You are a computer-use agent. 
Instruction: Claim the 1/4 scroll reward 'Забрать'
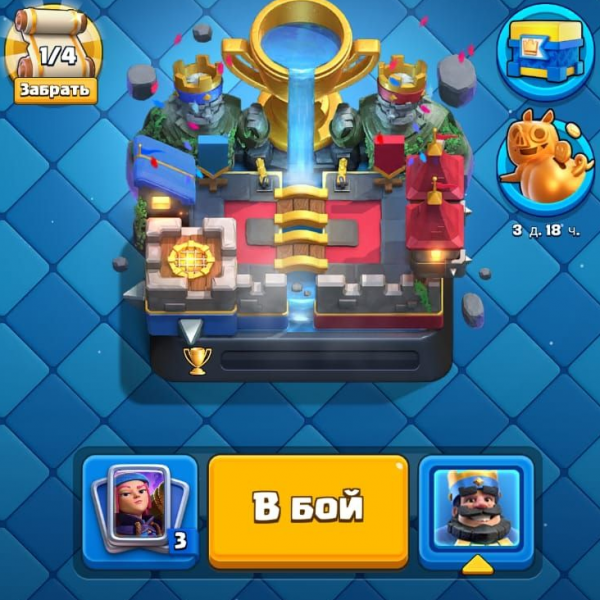click(x=55, y=89)
